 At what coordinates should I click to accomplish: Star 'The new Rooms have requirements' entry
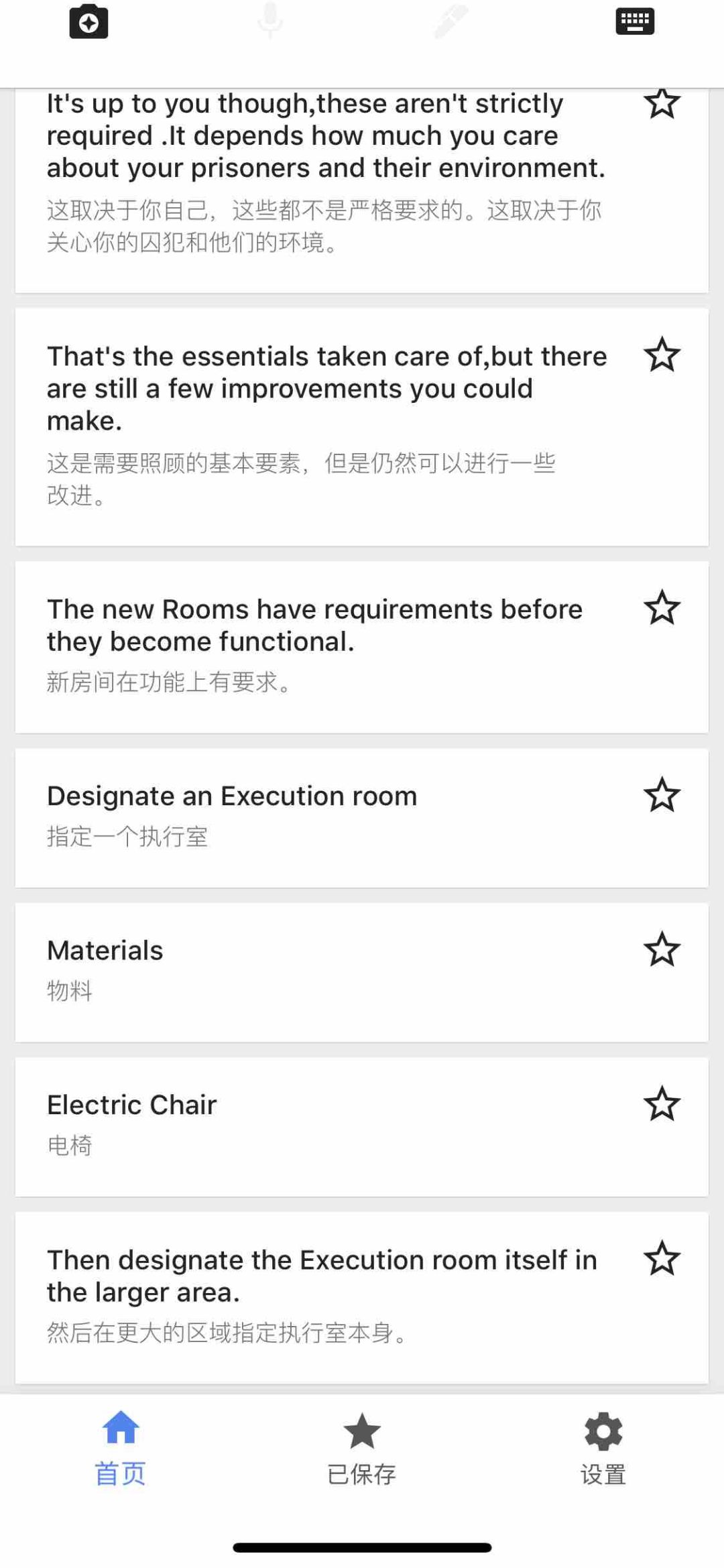(x=662, y=608)
